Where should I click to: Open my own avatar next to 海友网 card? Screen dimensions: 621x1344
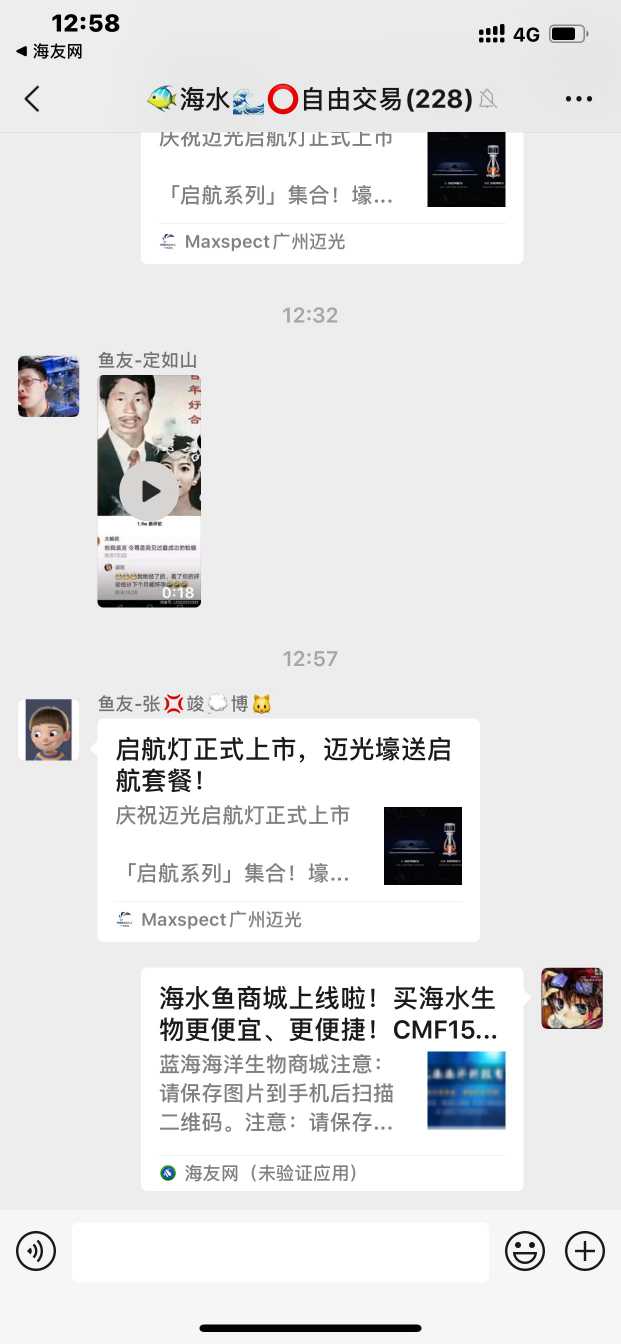pos(571,998)
